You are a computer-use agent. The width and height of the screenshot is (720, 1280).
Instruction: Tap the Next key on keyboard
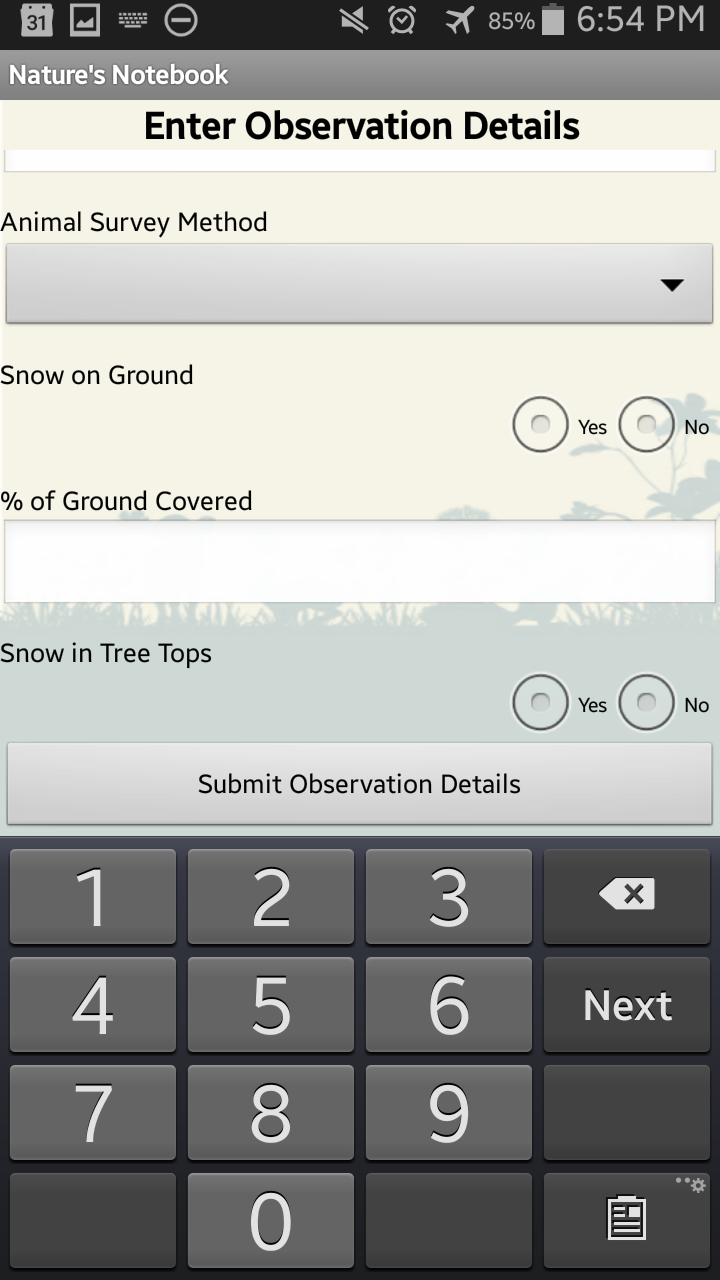point(627,1005)
